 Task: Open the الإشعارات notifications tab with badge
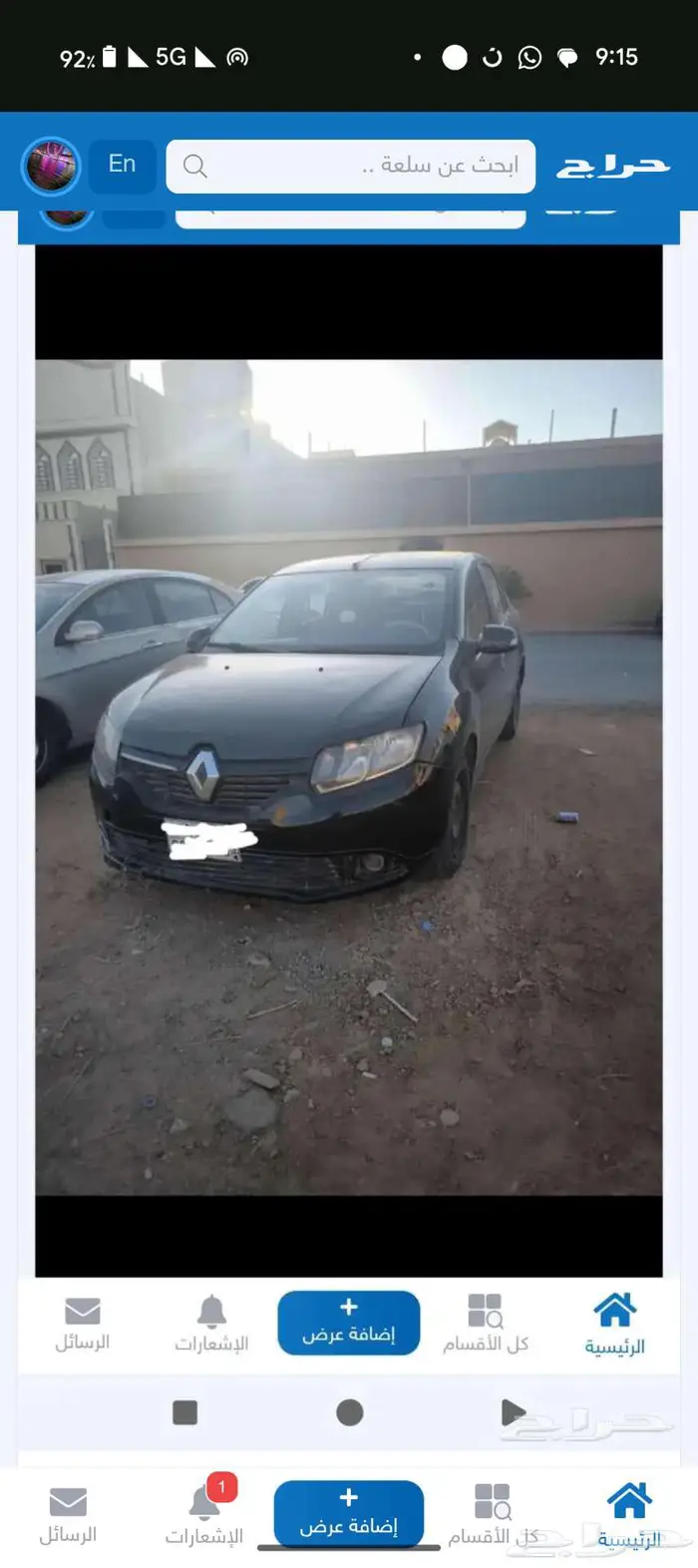tap(204, 1515)
